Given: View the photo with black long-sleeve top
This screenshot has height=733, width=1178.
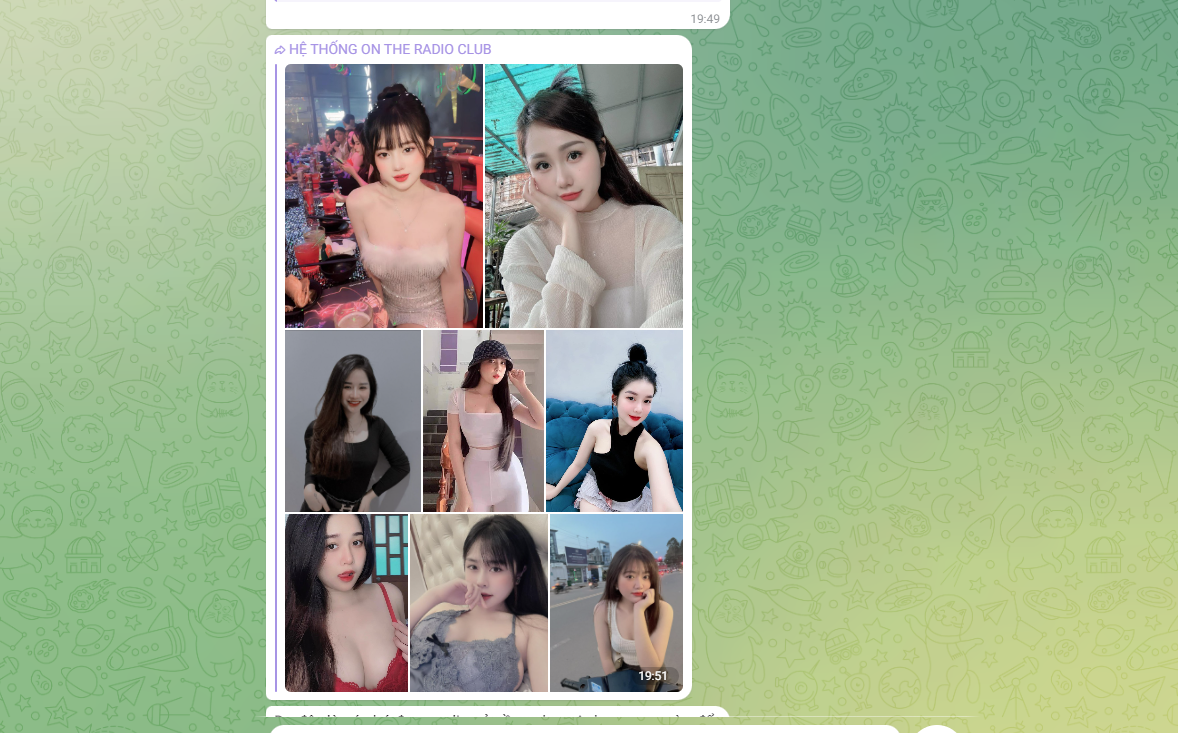Looking at the screenshot, I should 352,421.
